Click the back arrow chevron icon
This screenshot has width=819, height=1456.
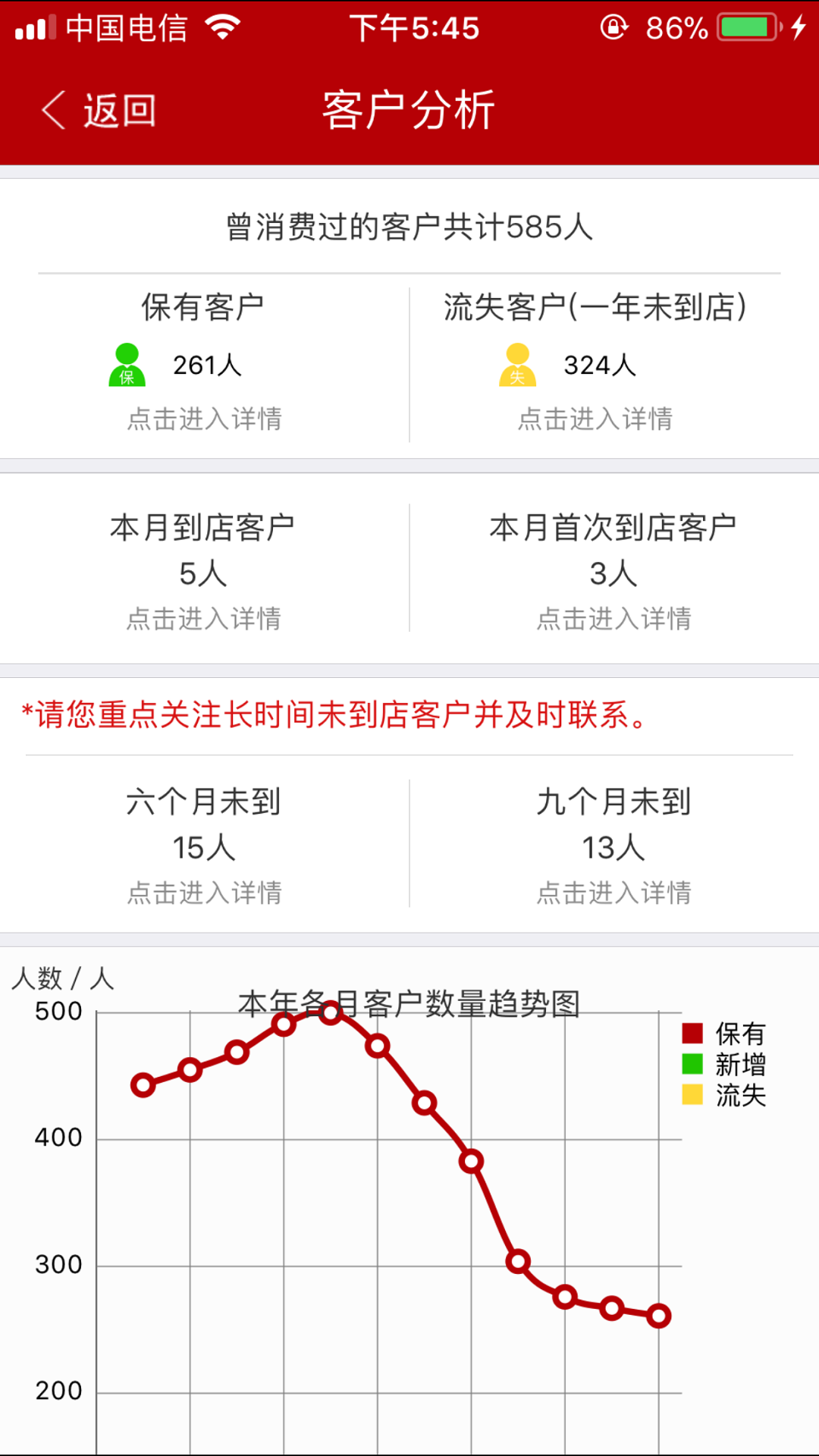coord(52,108)
